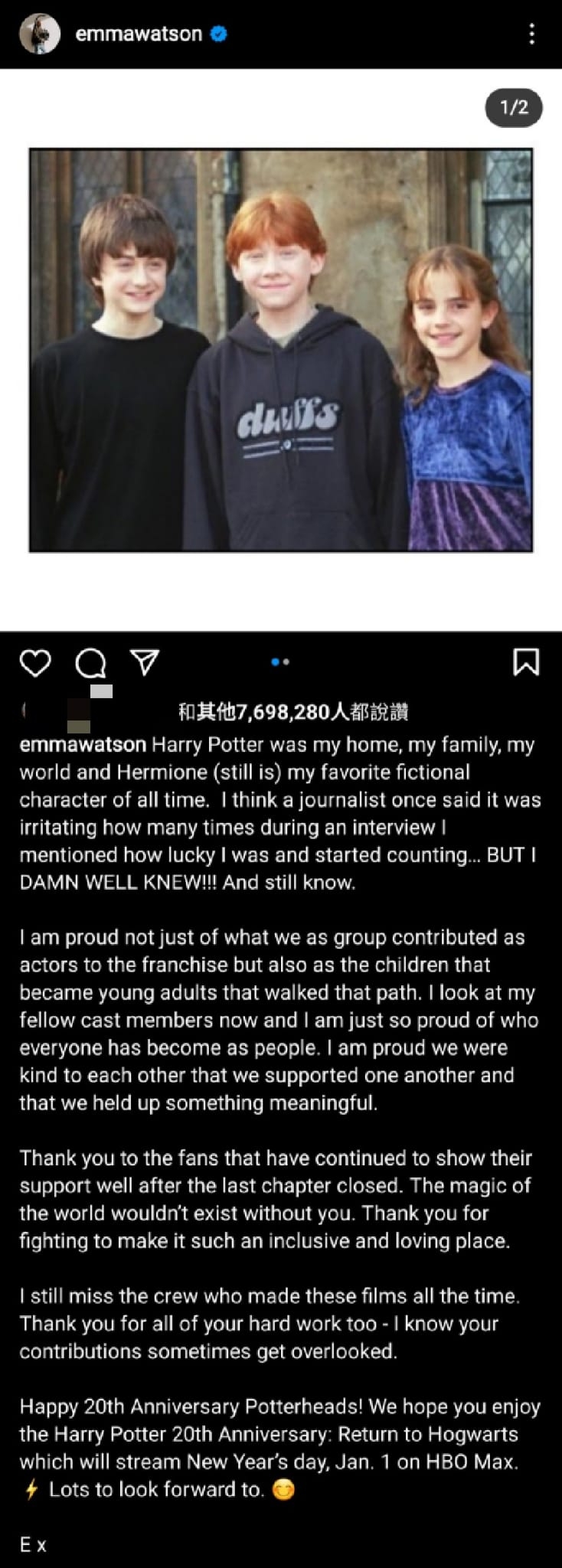Screen dimensions: 562x1568
Task: View the list of people who liked
Action: [292, 712]
